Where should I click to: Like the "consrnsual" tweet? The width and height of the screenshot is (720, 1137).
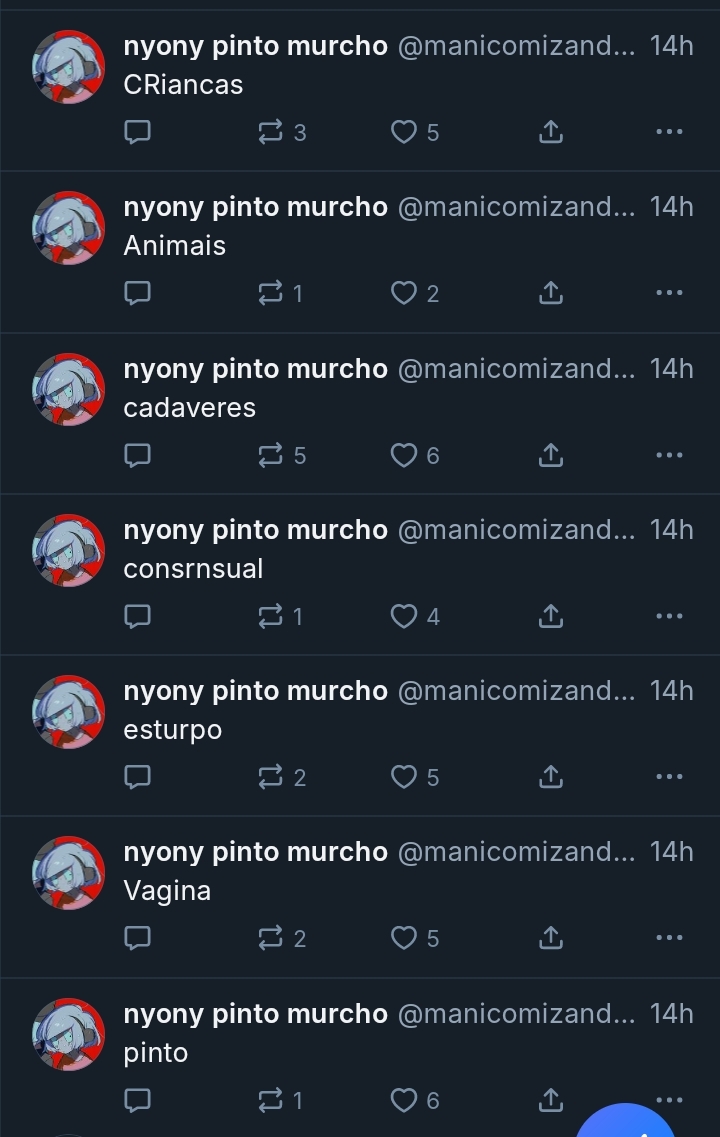403,616
